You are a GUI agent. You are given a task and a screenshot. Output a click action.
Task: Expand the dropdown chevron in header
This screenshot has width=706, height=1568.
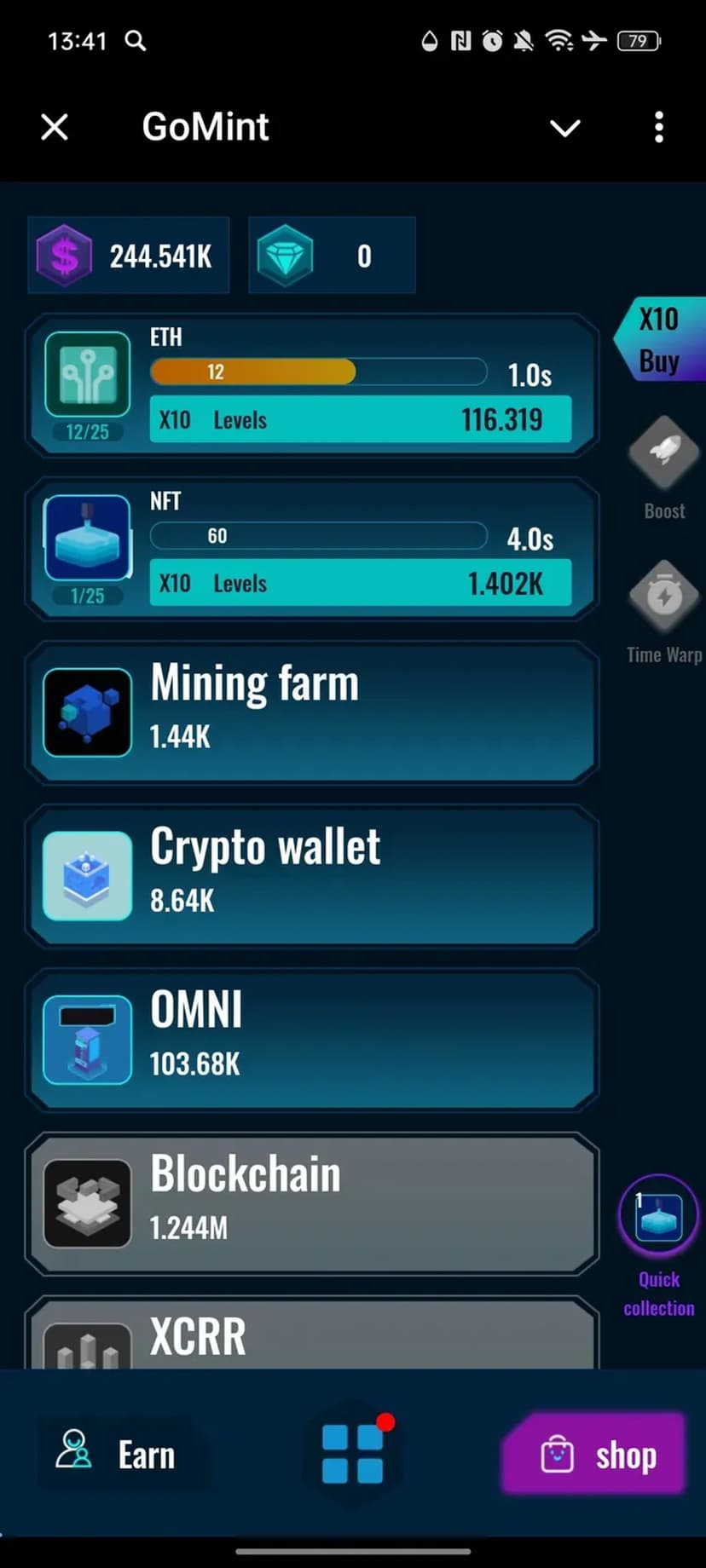564,128
